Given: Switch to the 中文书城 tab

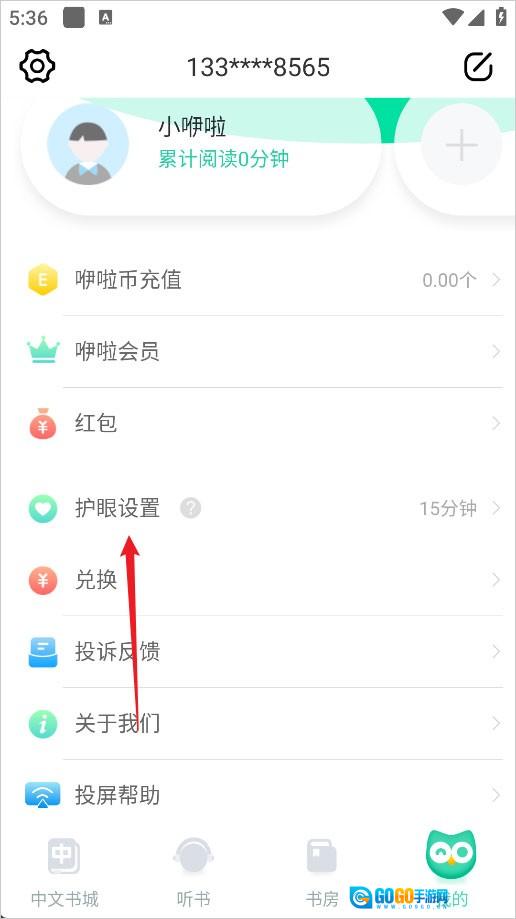Looking at the screenshot, I should 64,872.
